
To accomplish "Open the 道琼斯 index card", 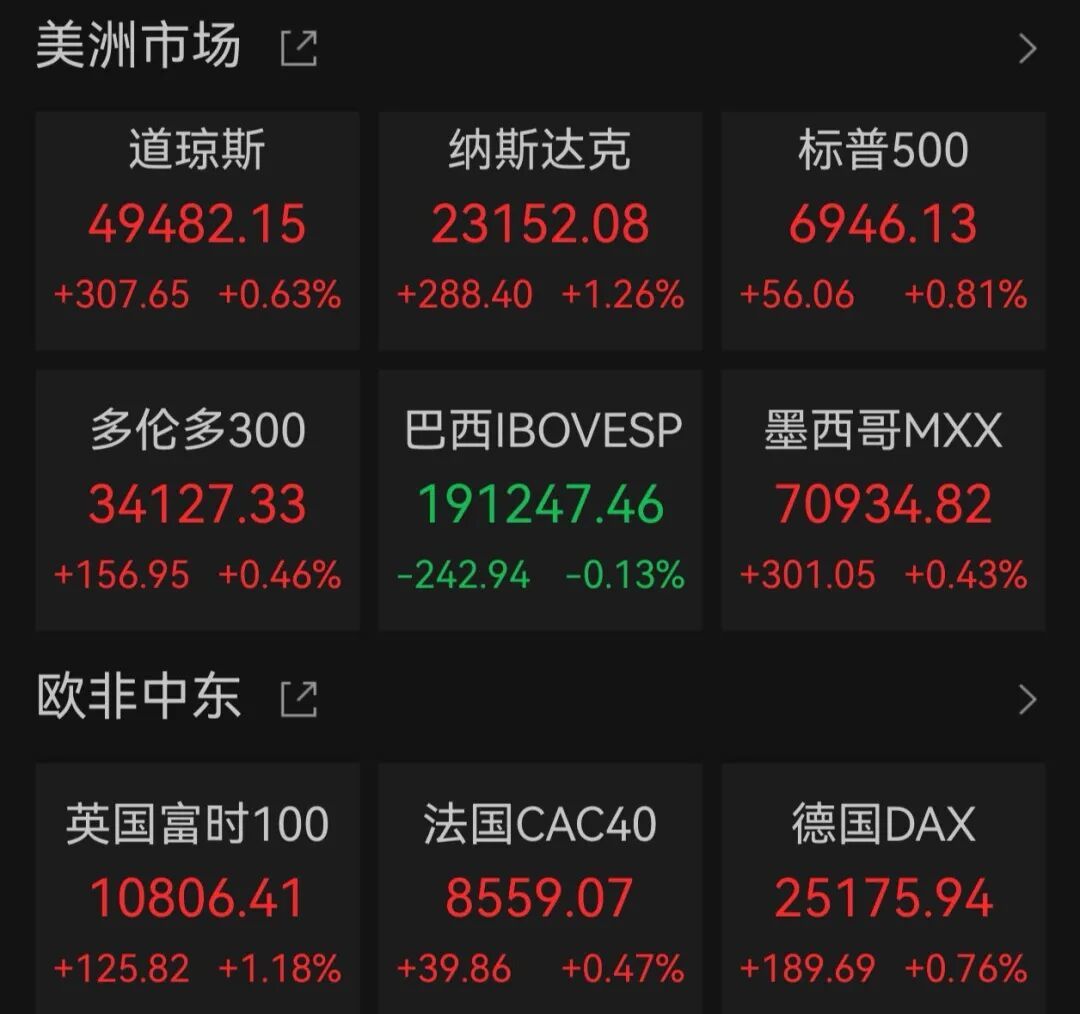I will [197, 230].
